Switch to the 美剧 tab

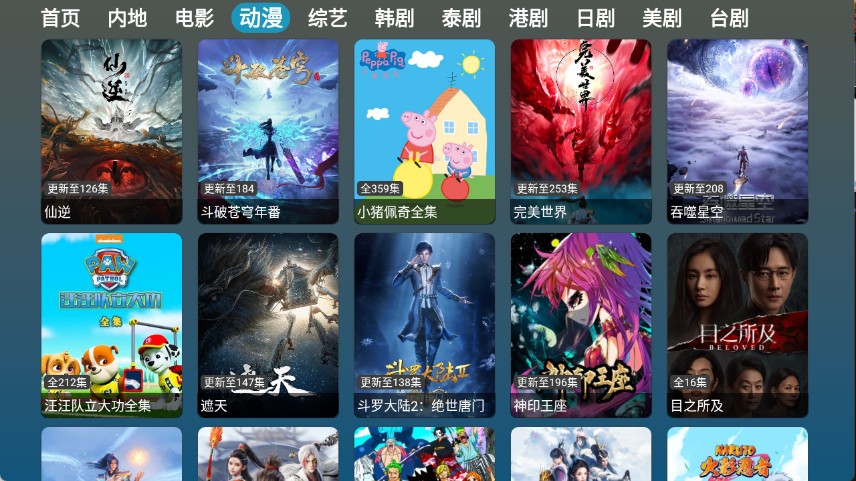(662, 18)
